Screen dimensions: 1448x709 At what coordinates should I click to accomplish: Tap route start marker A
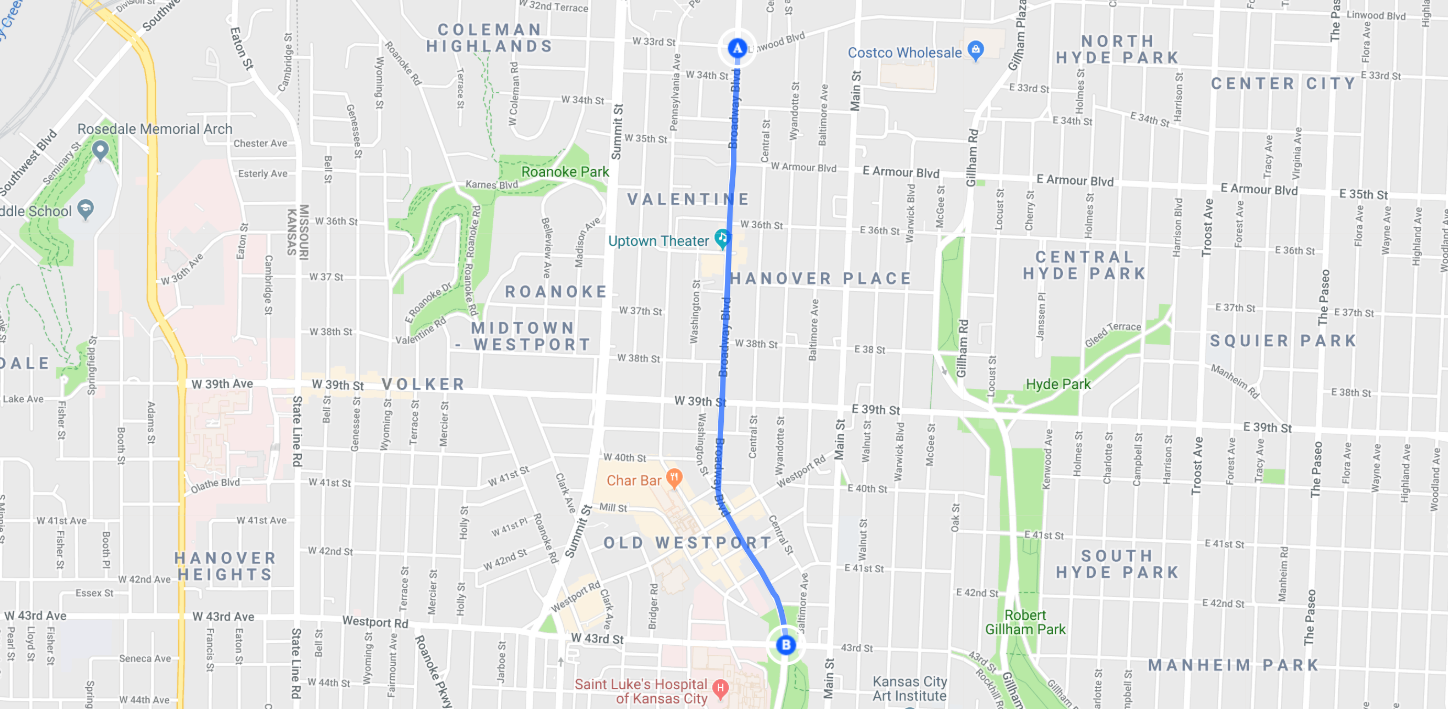click(737, 48)
